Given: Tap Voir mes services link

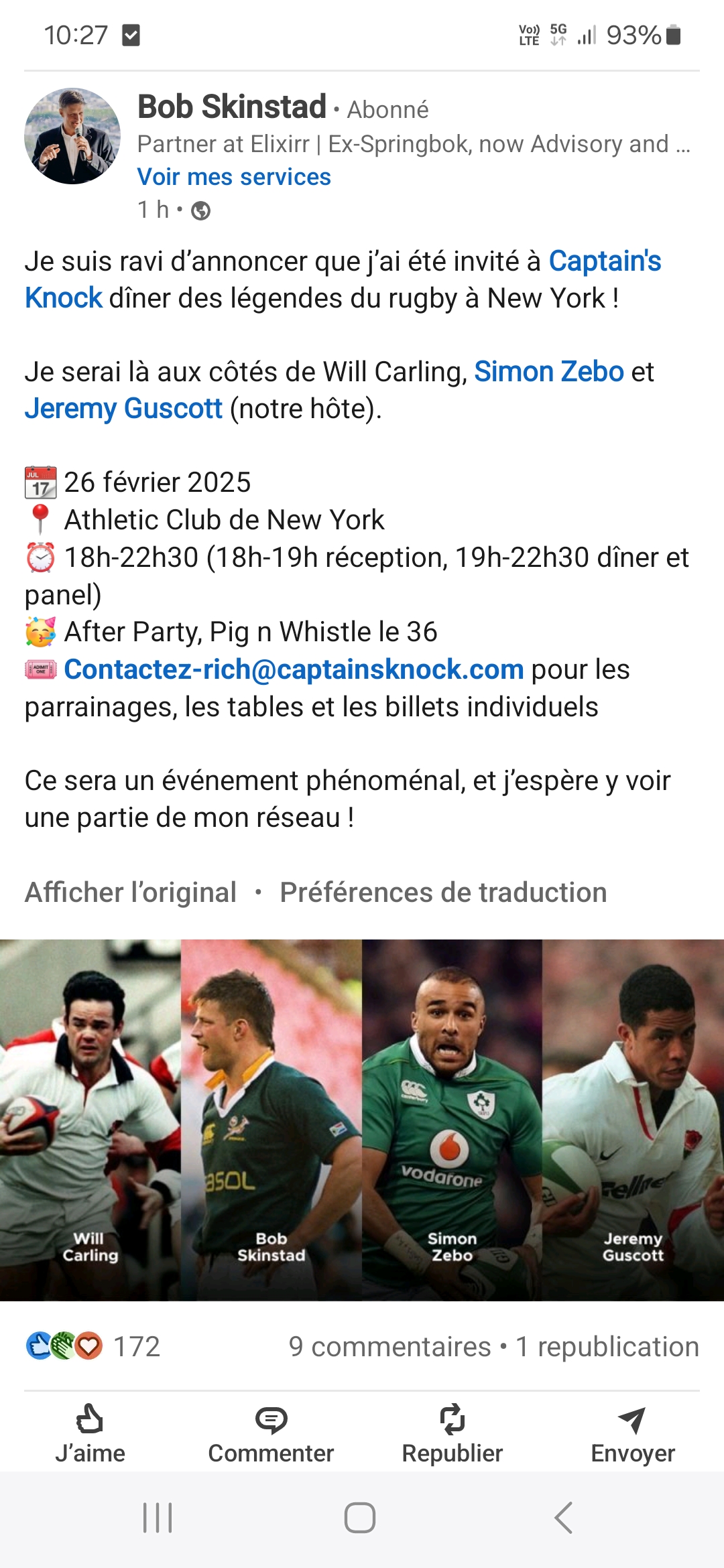Looking at the screenshot, I should (234, 177).
